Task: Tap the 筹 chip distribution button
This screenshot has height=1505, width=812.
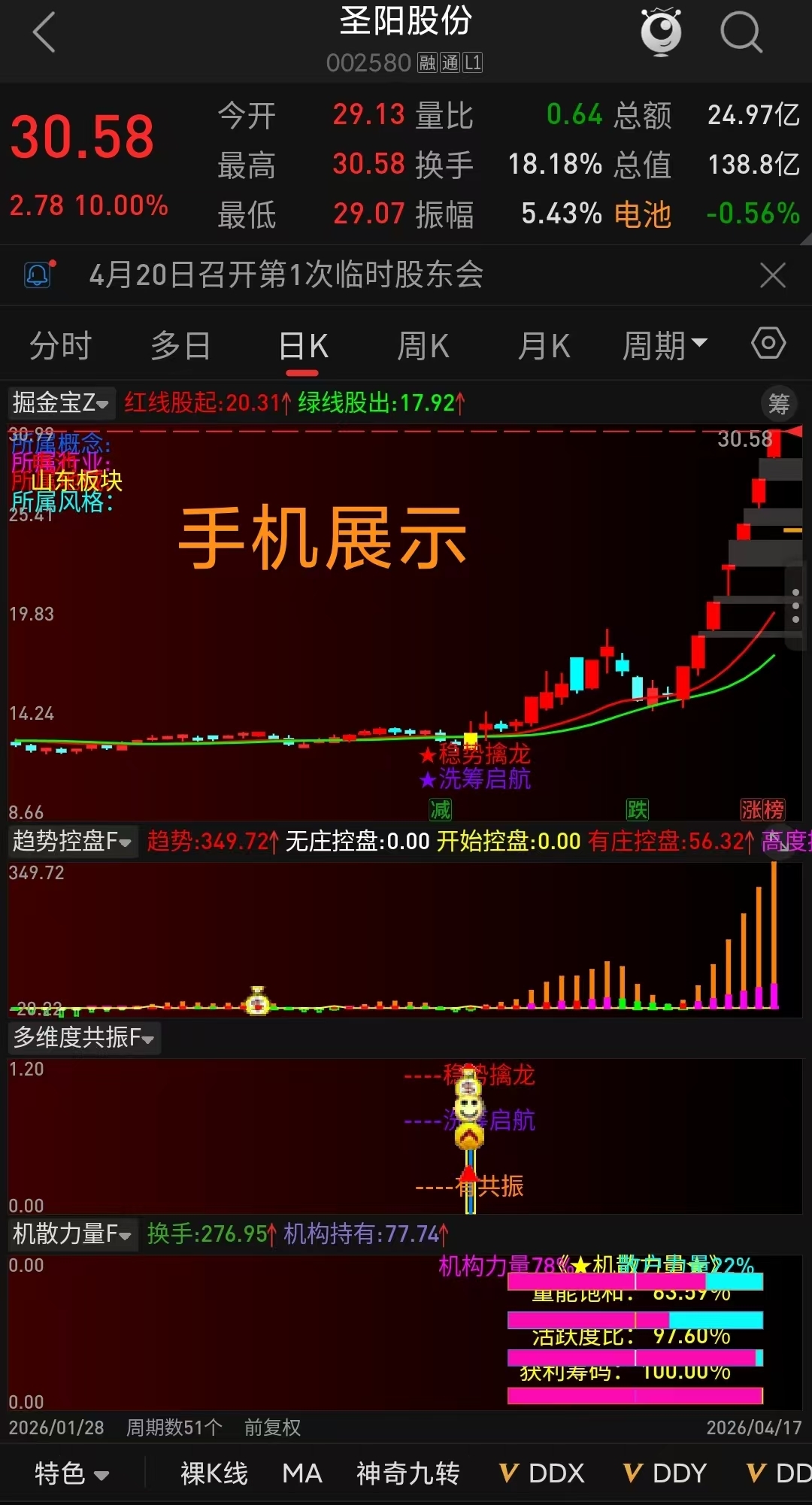Action: (778, 404)
